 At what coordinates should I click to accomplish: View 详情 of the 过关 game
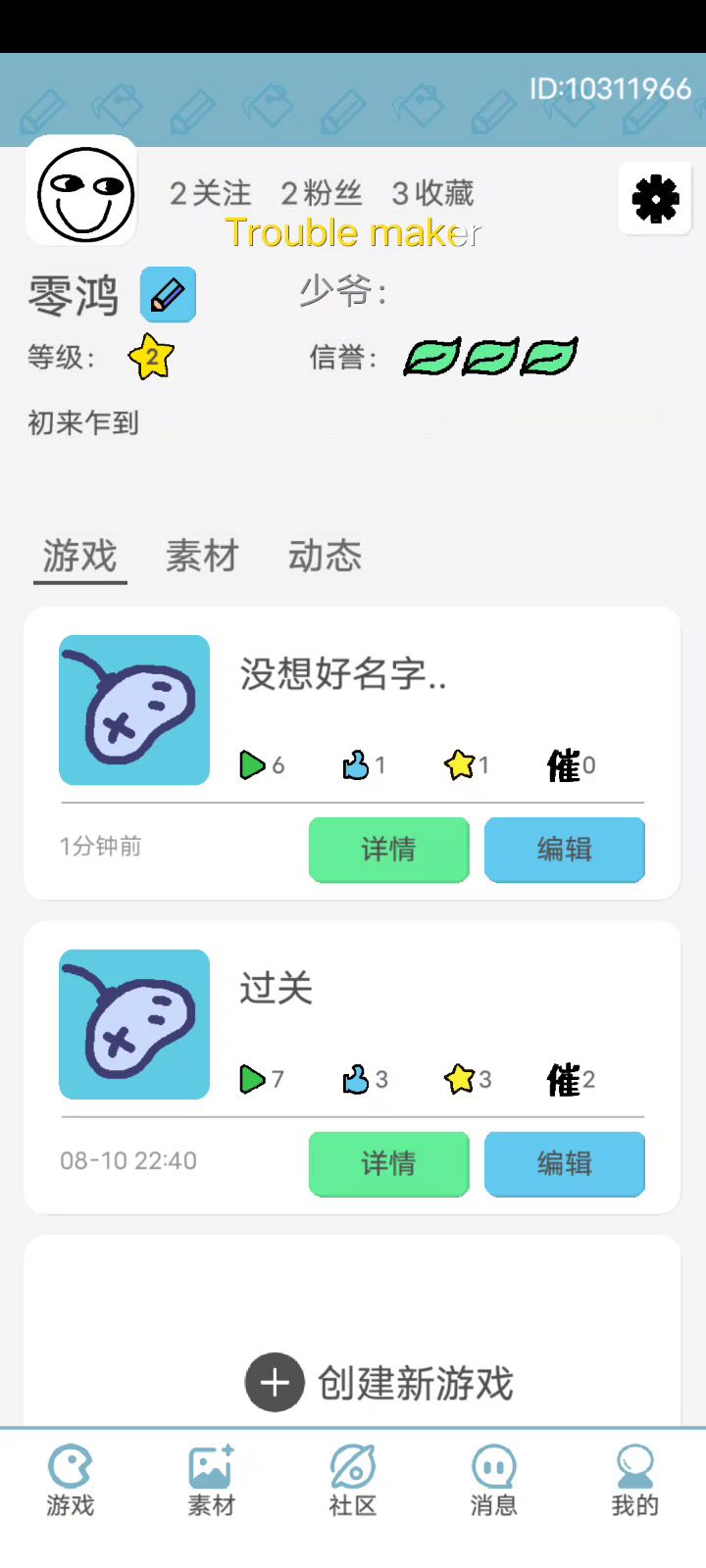[x=388, y=1163]
